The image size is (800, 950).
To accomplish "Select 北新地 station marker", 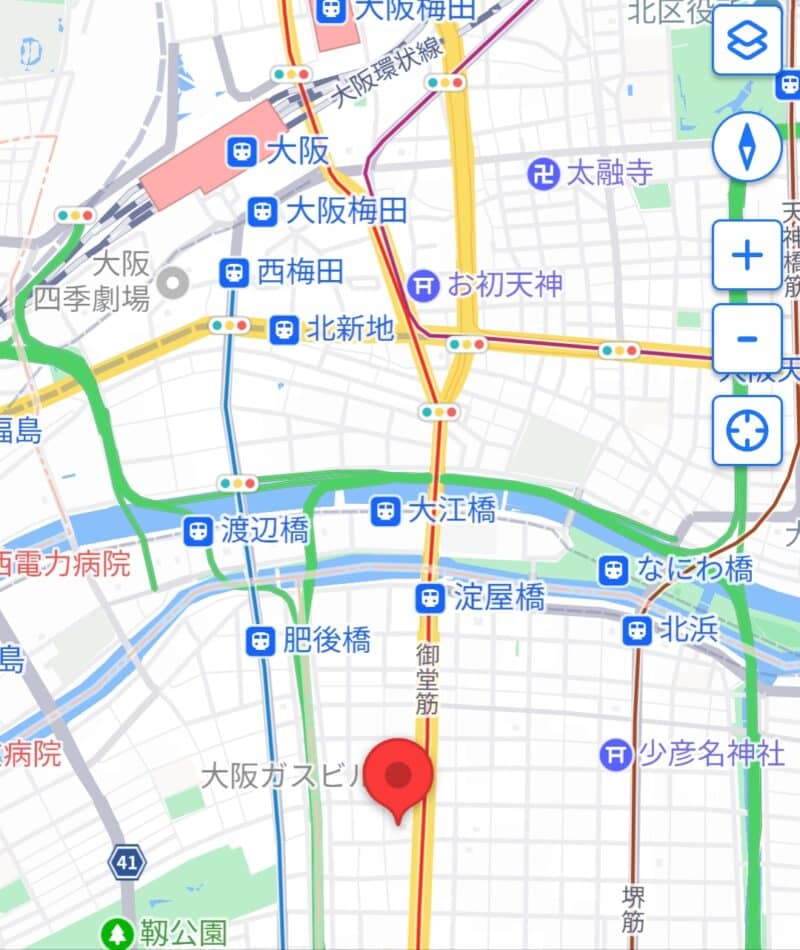I will click(285, 327).
